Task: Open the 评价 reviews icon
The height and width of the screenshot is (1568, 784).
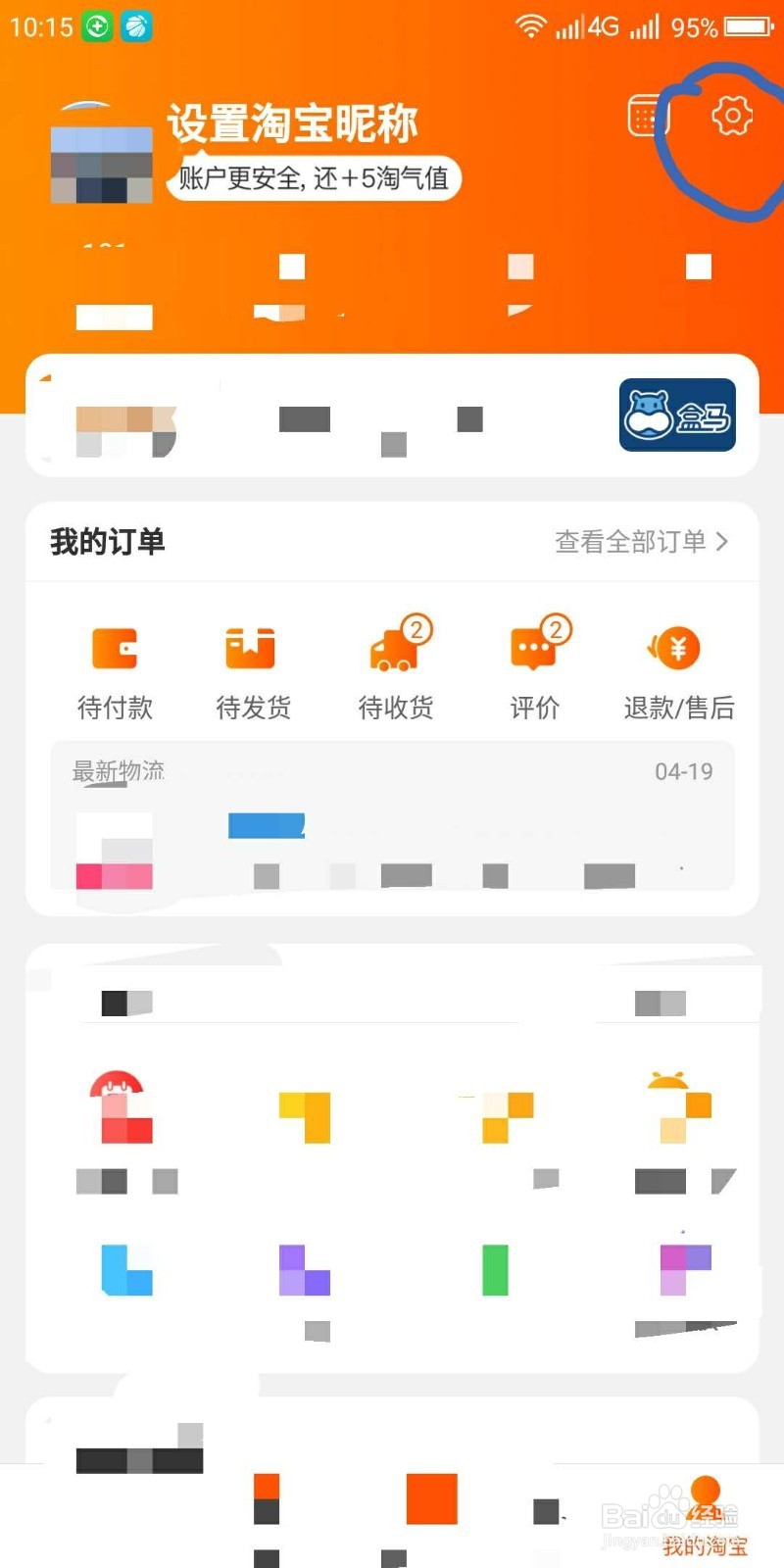Action: click(x=533, y=647)
